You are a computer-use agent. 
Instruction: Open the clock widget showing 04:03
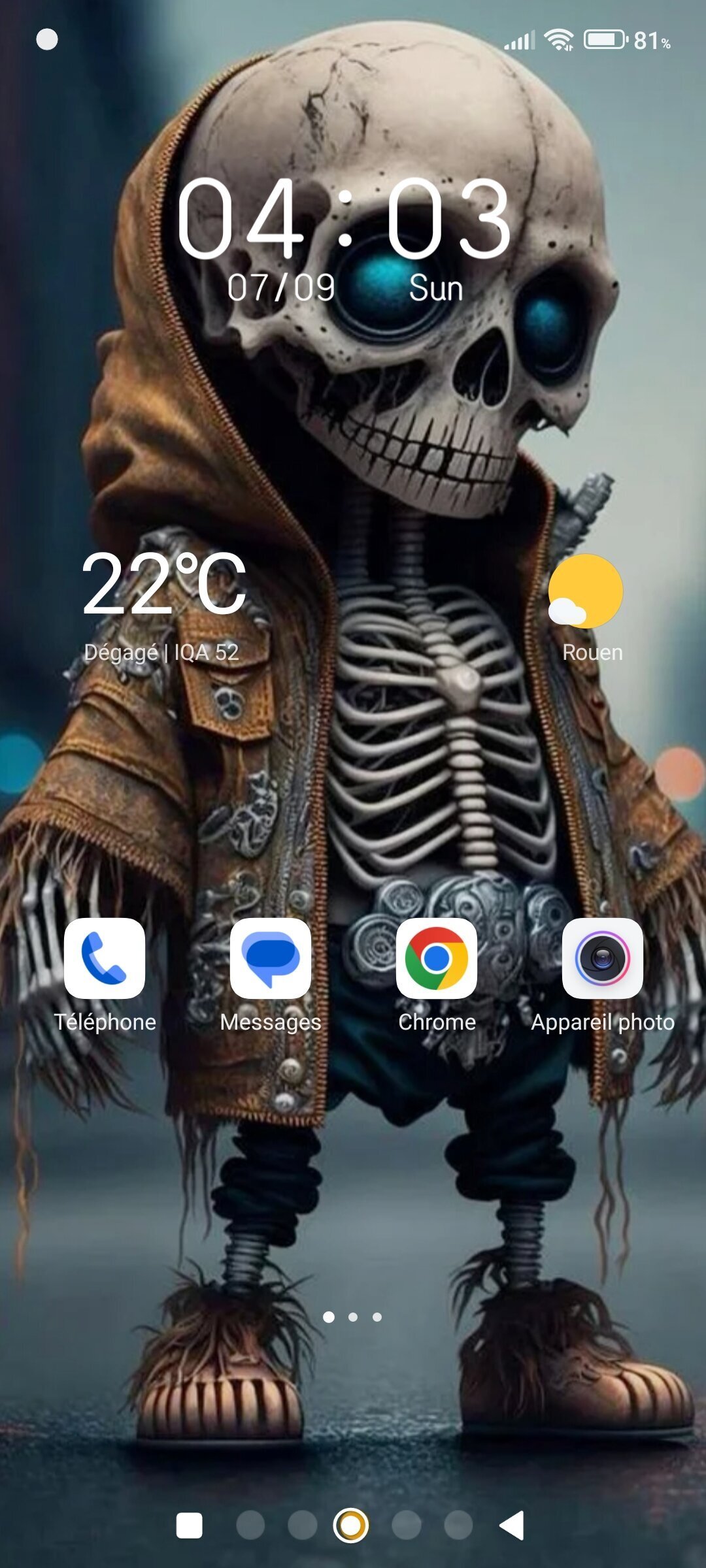344,240
